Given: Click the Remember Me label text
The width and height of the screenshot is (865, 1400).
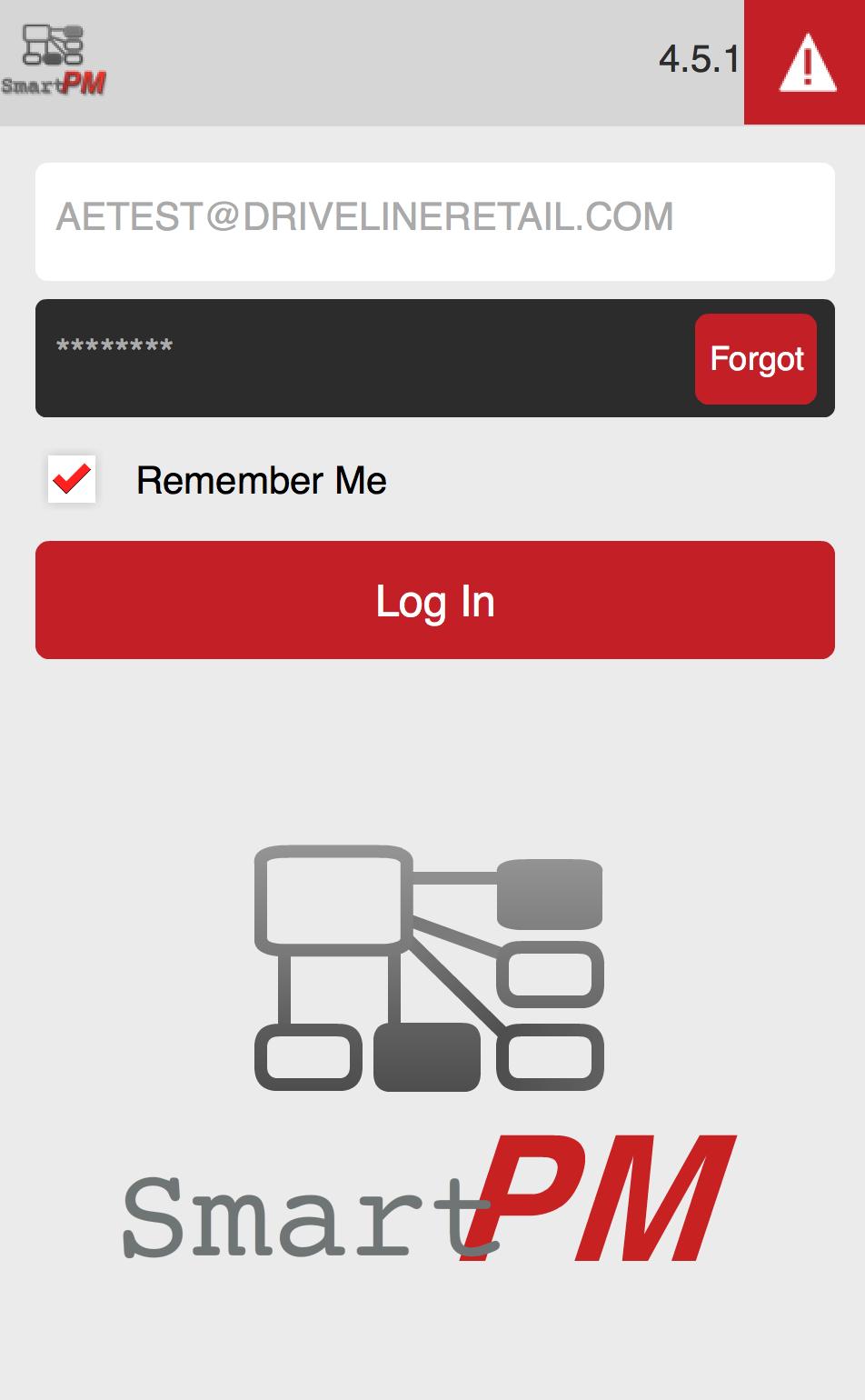Looking at the screenshot, I should point(261,480).
